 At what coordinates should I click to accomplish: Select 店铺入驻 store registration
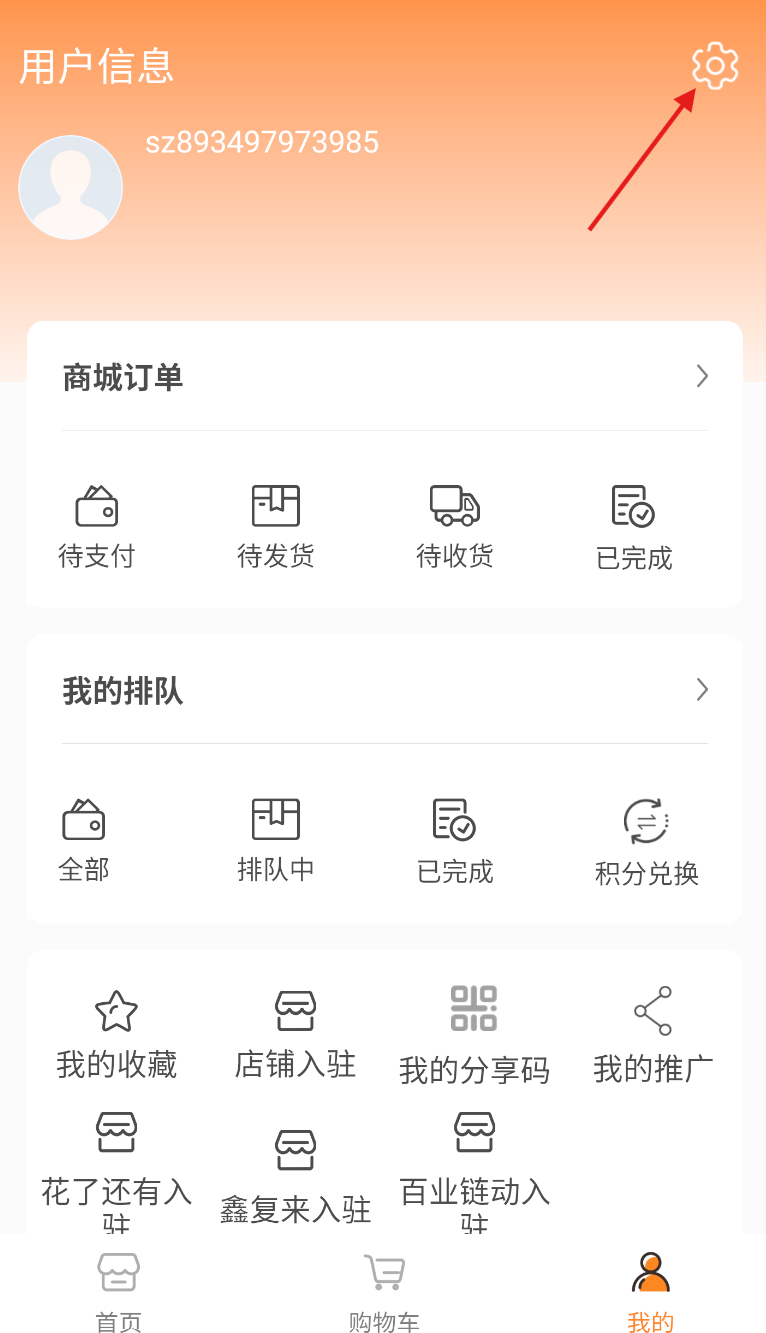[295, 1034]
